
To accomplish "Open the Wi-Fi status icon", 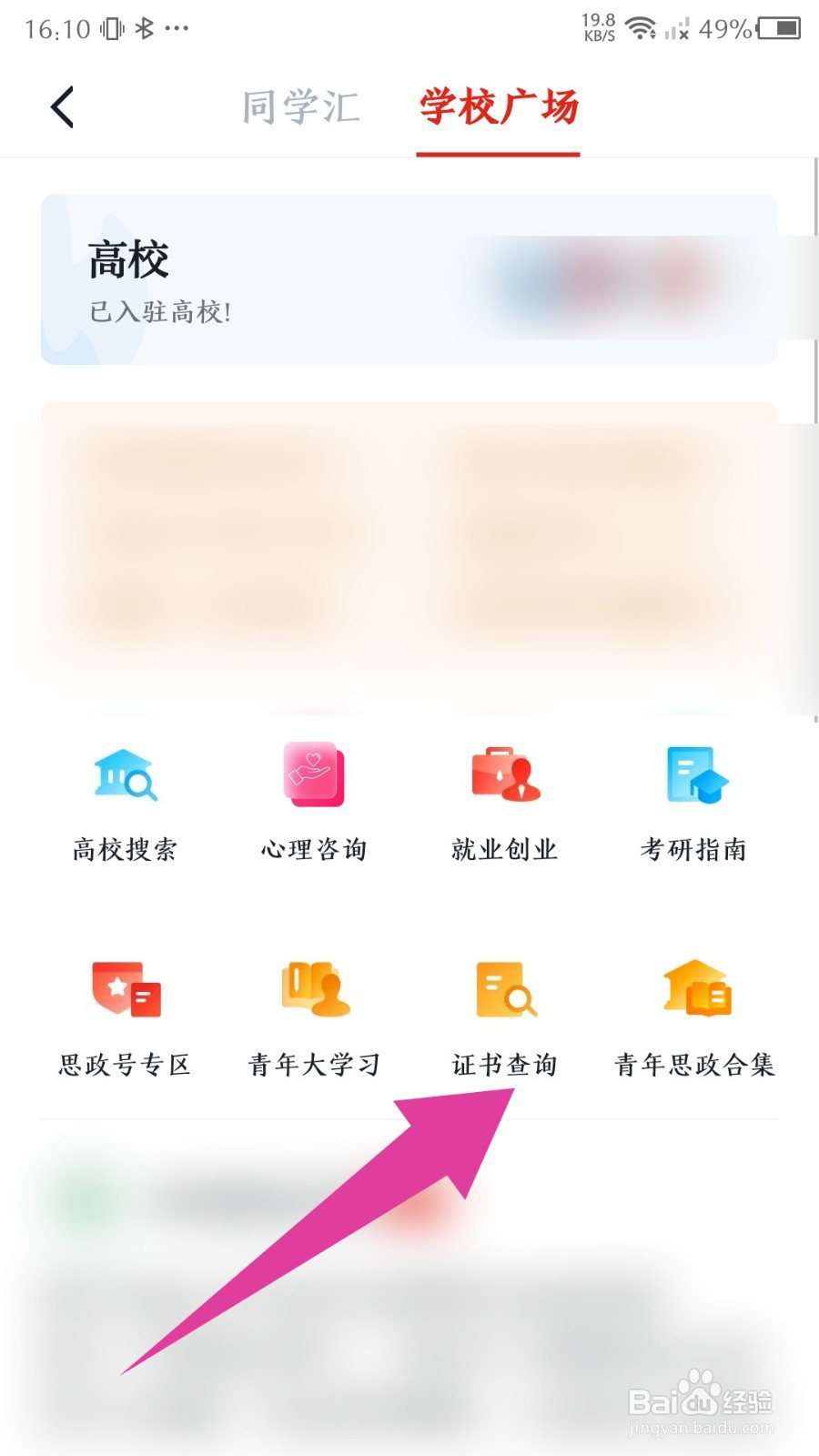I will (642, 27).
